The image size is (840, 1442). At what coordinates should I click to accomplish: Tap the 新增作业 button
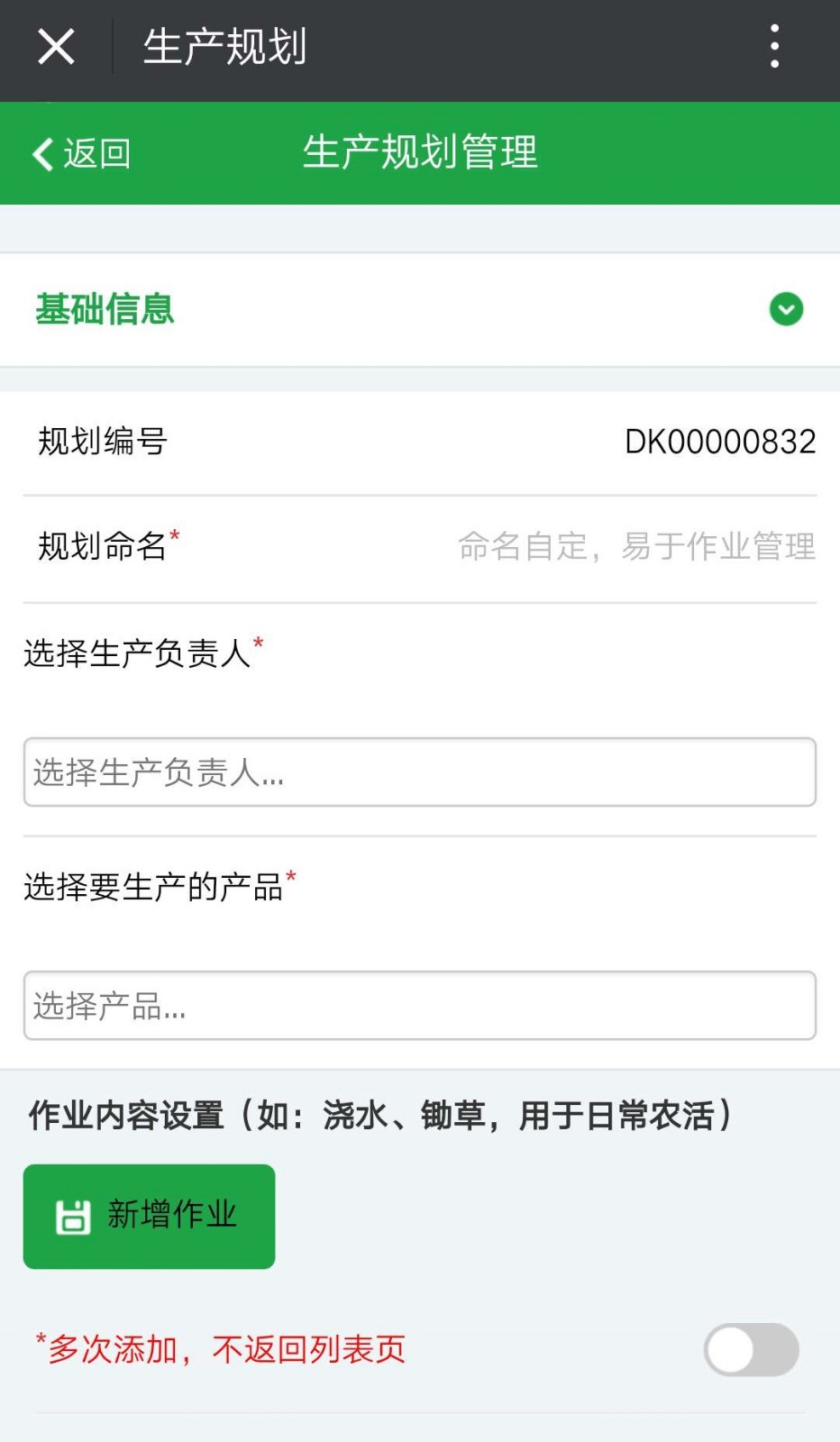[149, 1217]
